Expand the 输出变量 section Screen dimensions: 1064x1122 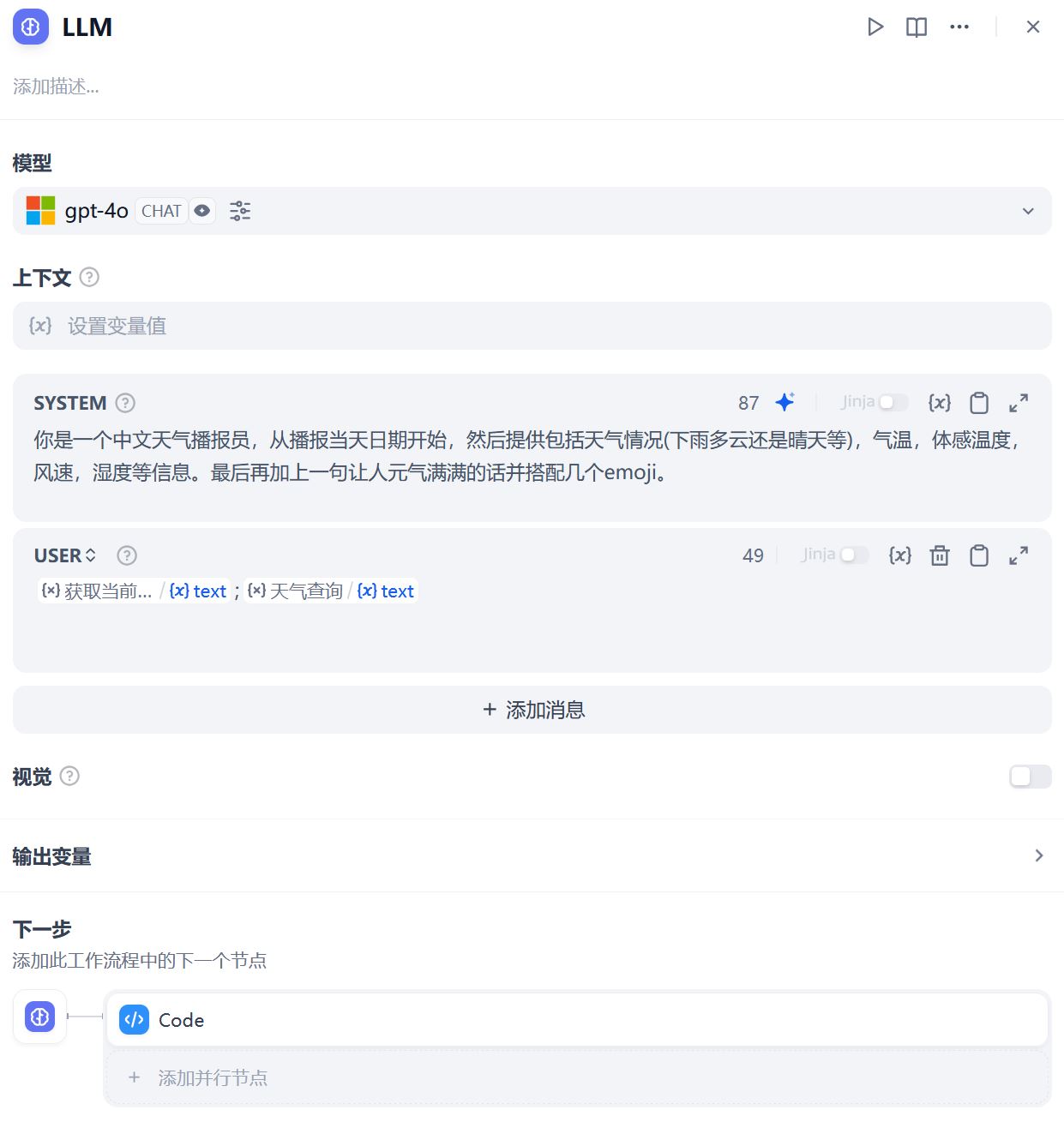(x=1038, y=855)
